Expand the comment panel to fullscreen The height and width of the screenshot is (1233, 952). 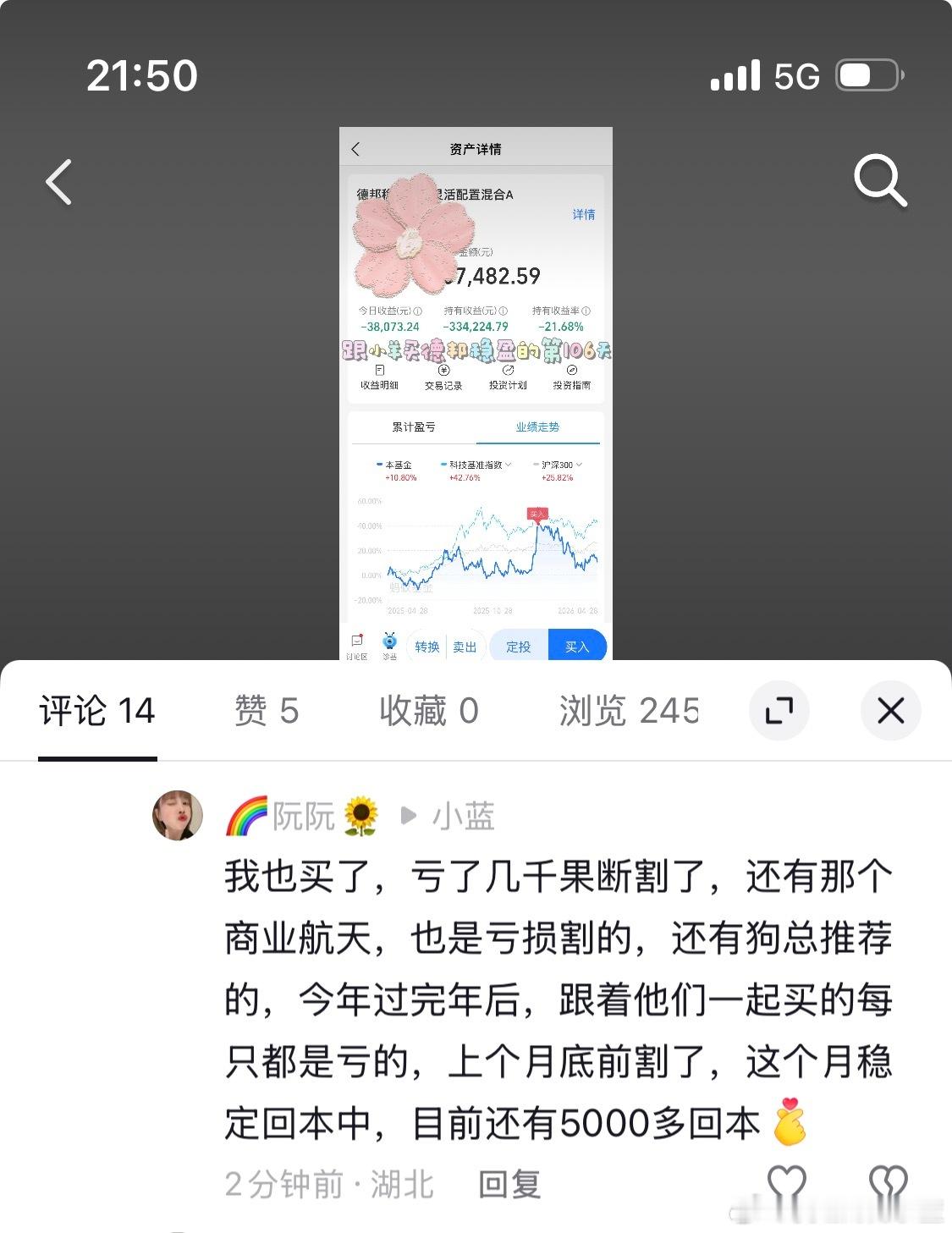pyautogui.click(x=779, y=711)
